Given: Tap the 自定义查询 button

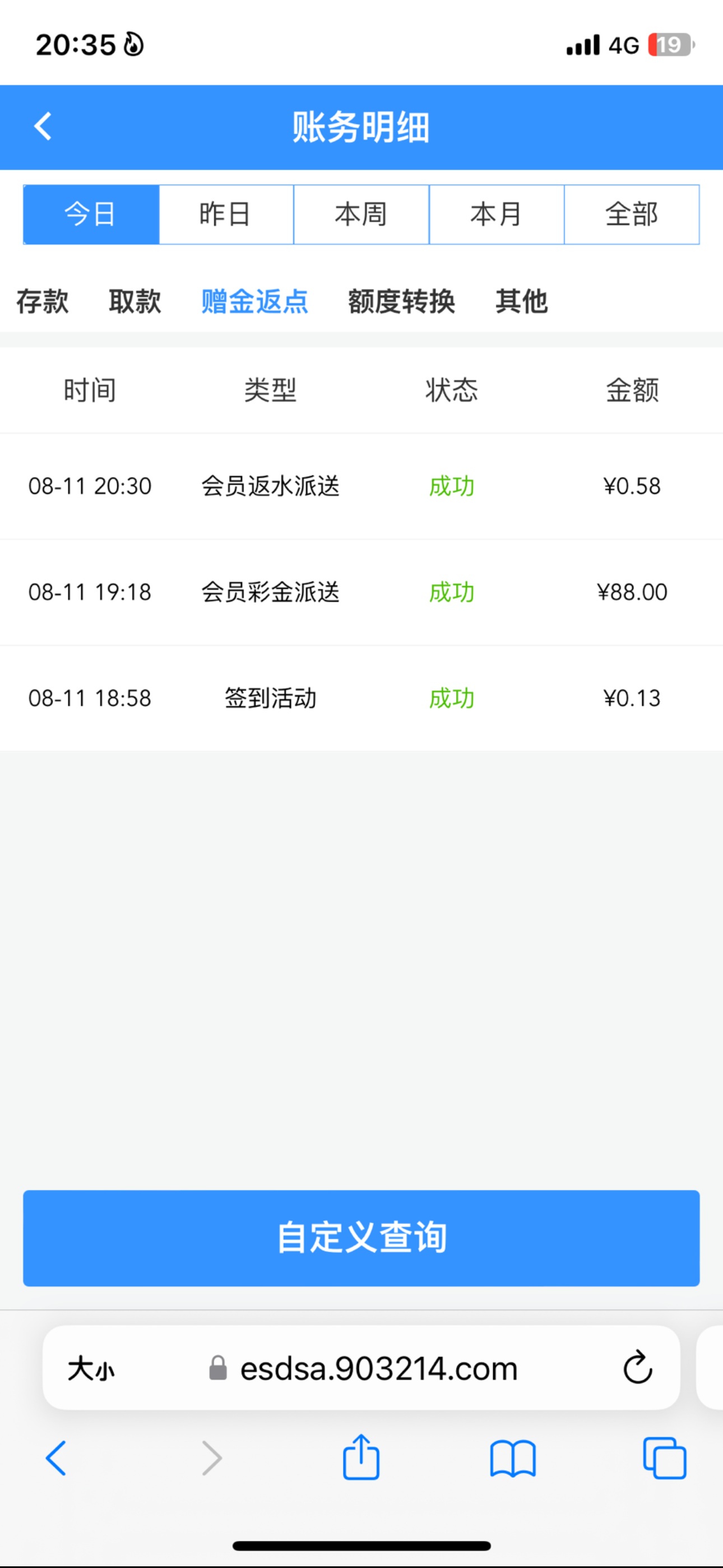Looking at the screenshot, I should tap(361, 1238).
